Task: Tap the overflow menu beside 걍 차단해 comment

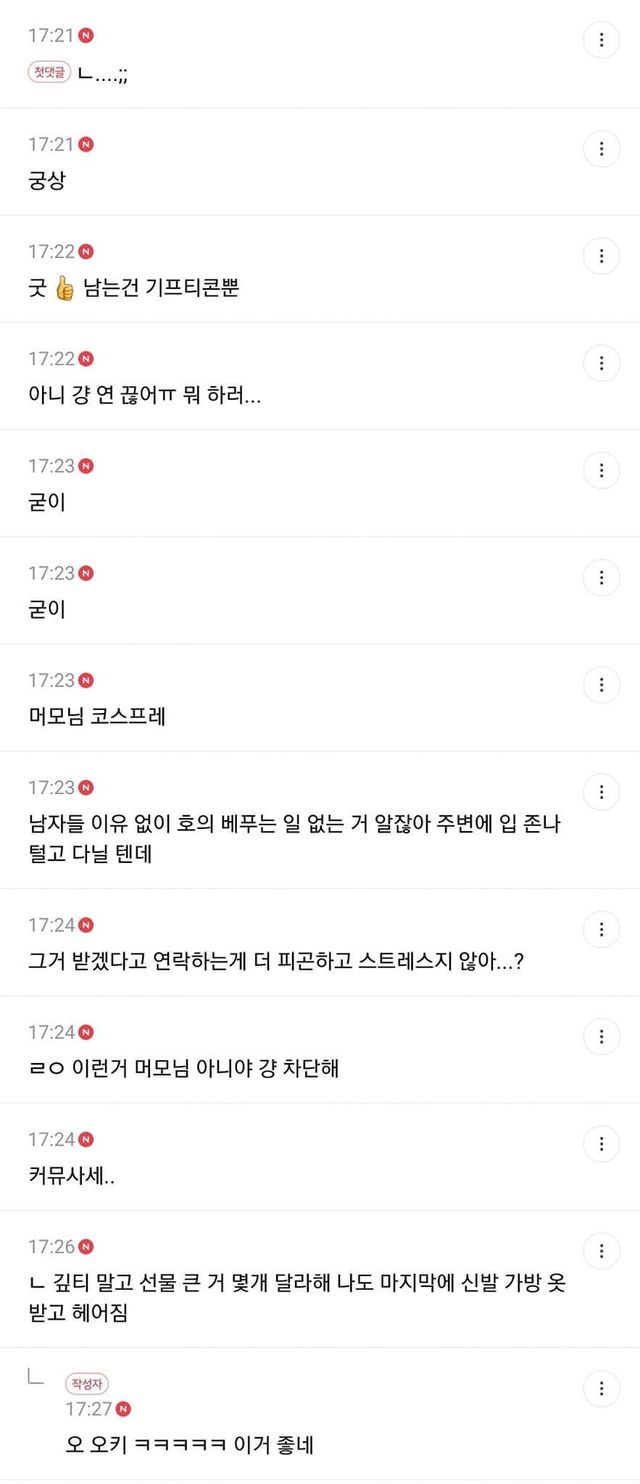Action: pyautogui.click(x=601, y=1036)
